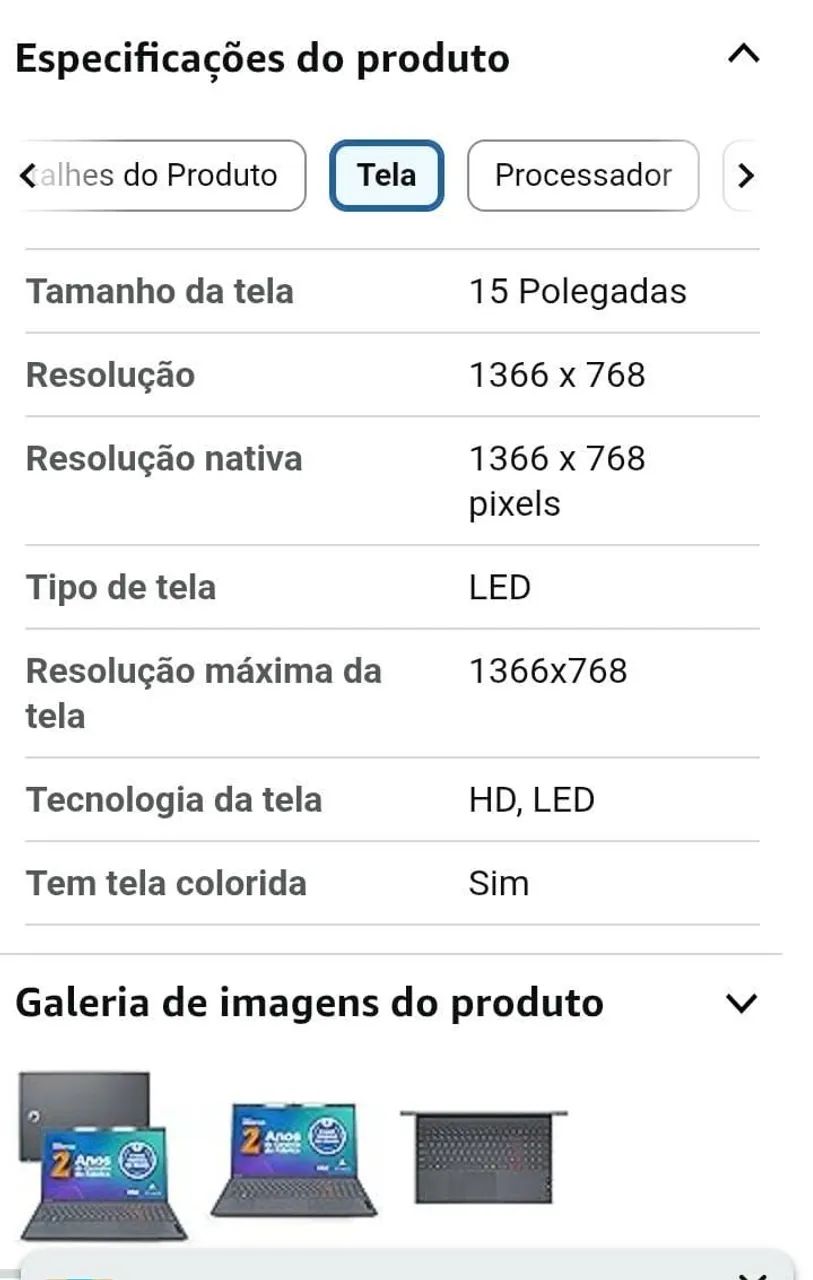This screenshot has width=813, height=1280.
Task: Select the Tela tab
Action: (386, 175)
